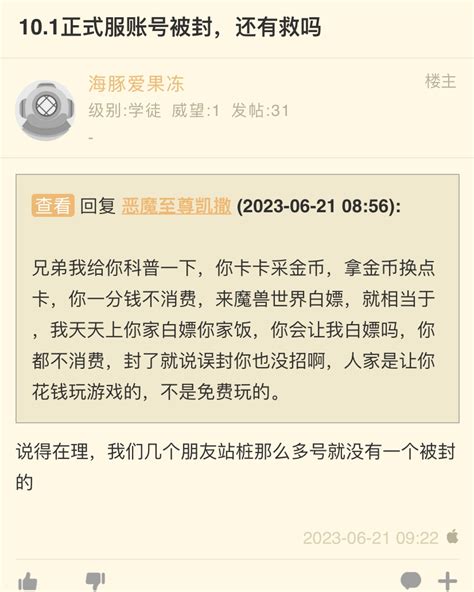Open profile of 海豚爱果冻
The image size is (474, 592).
[x=136, y=84]
